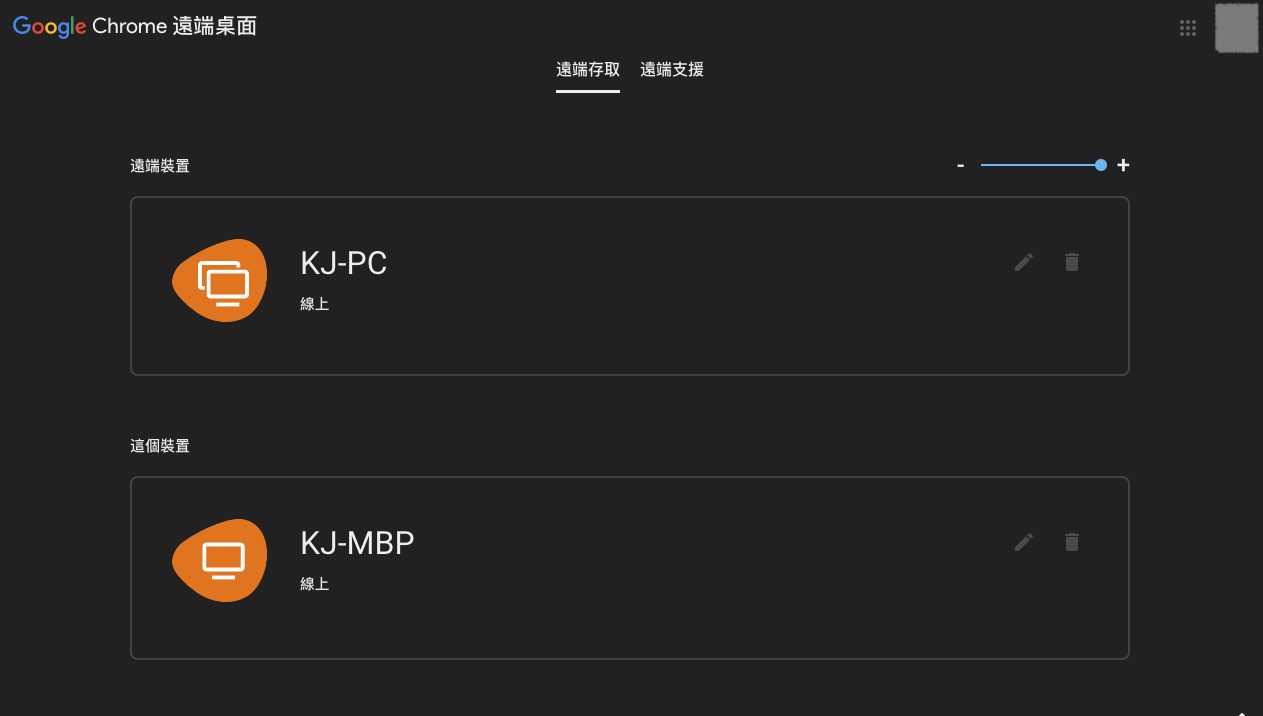Open the account profile avatar

[1235, 28]
